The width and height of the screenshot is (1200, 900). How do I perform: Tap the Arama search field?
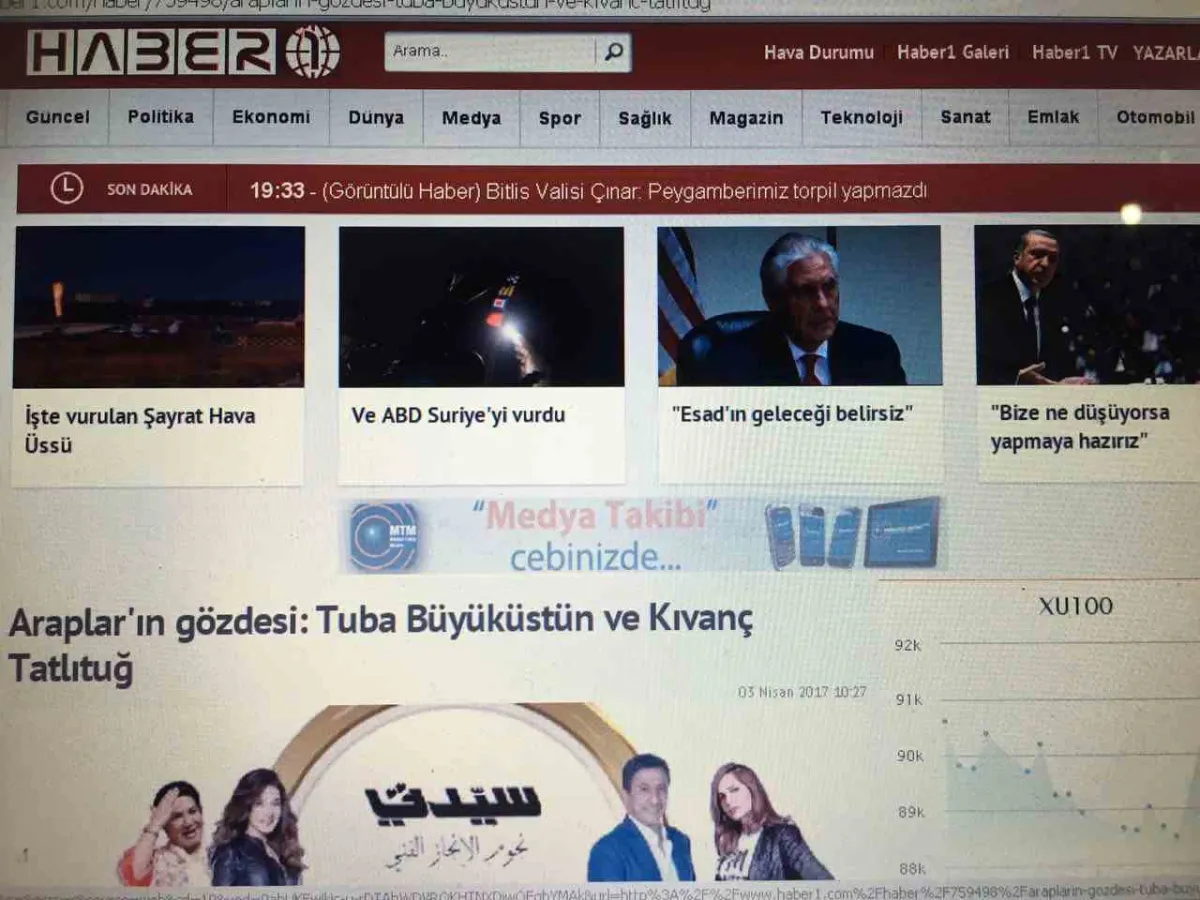490,52
